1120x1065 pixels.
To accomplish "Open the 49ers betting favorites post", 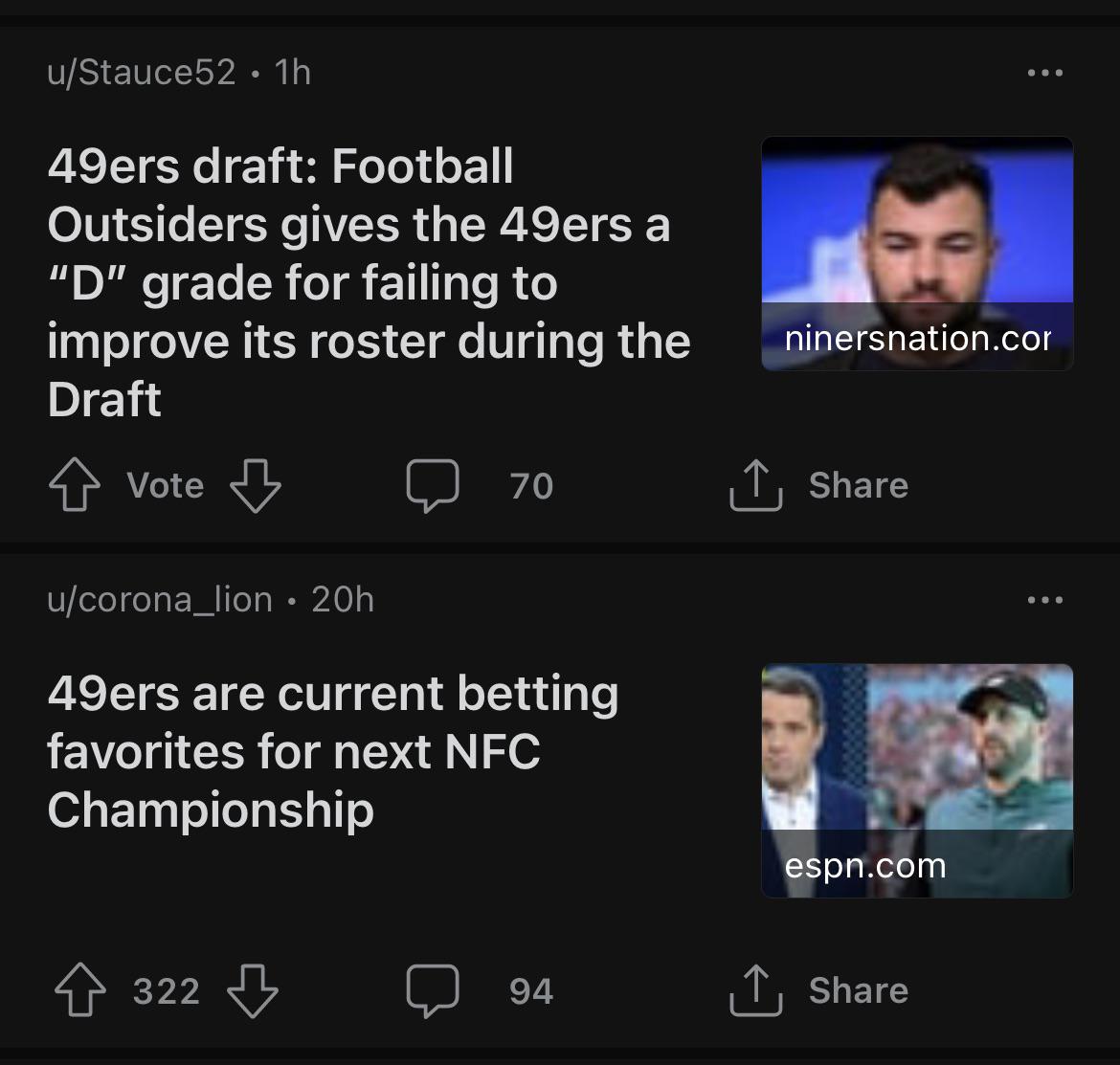I will click(x=332, y=752).
